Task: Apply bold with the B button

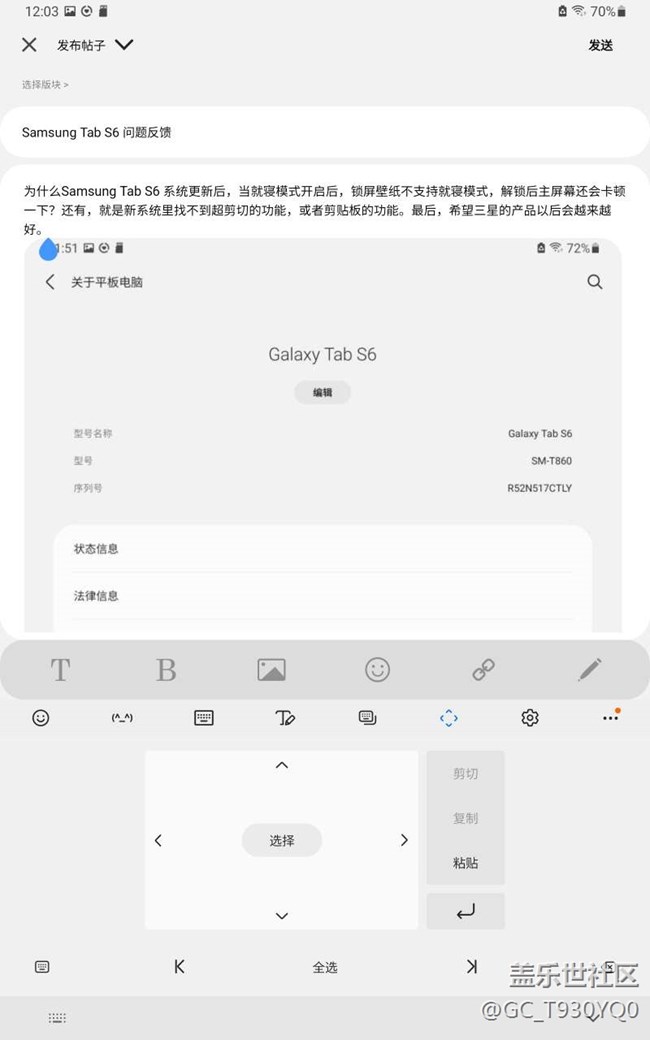Action: (x=166, y=670)
